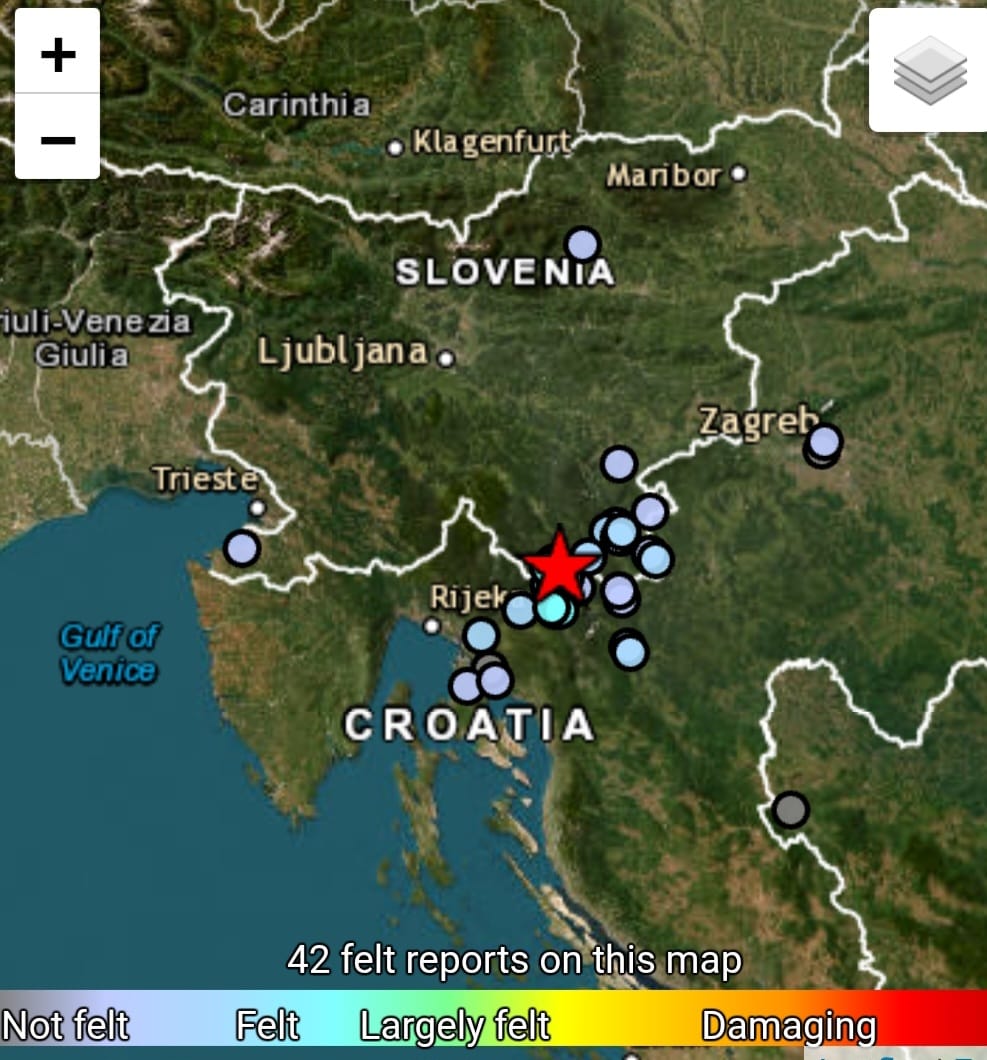Zoom out of the map
The height and width of the screenshot is (1060, 987).
pos(58,138)
